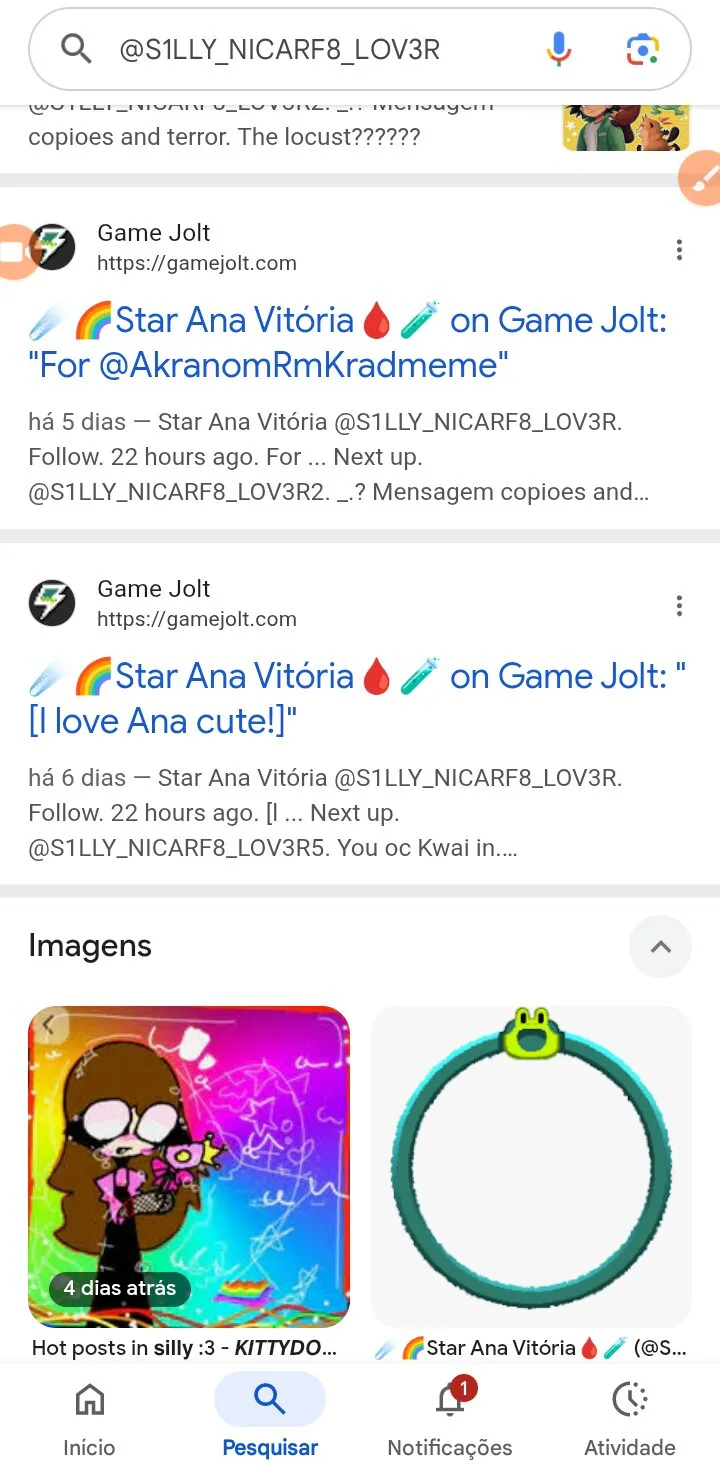Viewport: 720px width, 1472px height.
Task: Tap the search box with @S1LLY_NICARF8_LOV3R
Action: [x=300, y=49]
